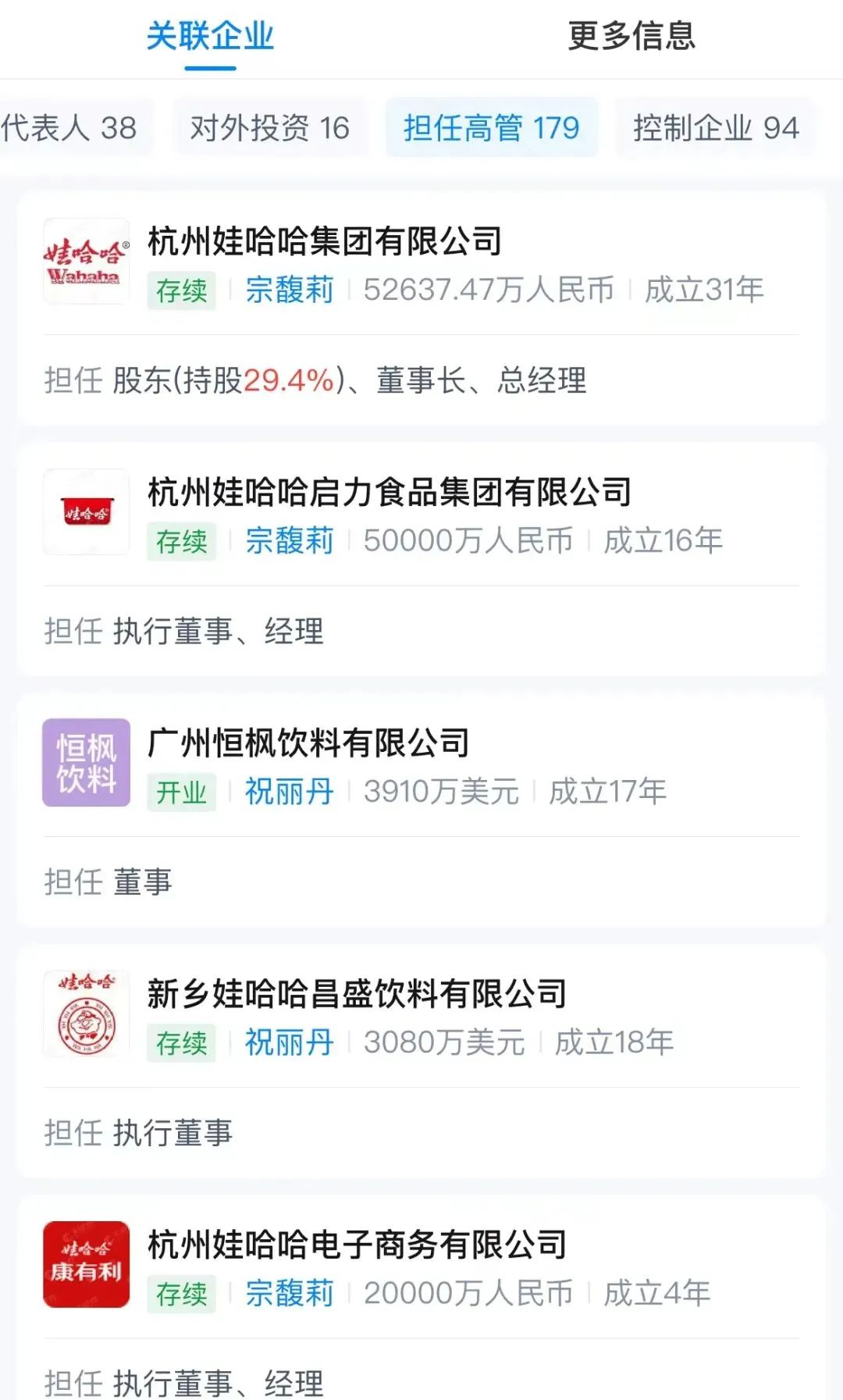Tap 宗馥莉 link under 杭州娃哈哈电子商务

point(290,1293)
